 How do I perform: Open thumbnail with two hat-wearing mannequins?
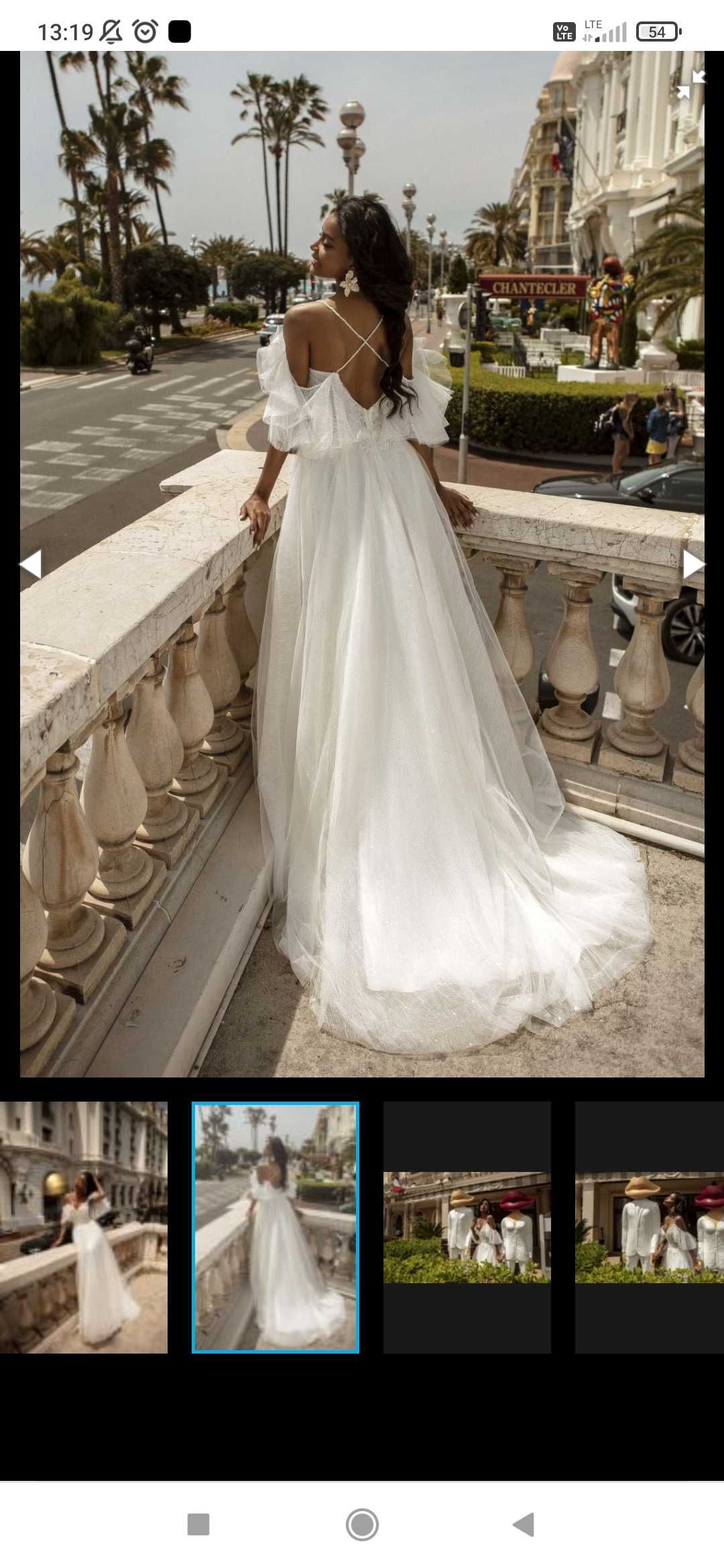pos(467,1228)
